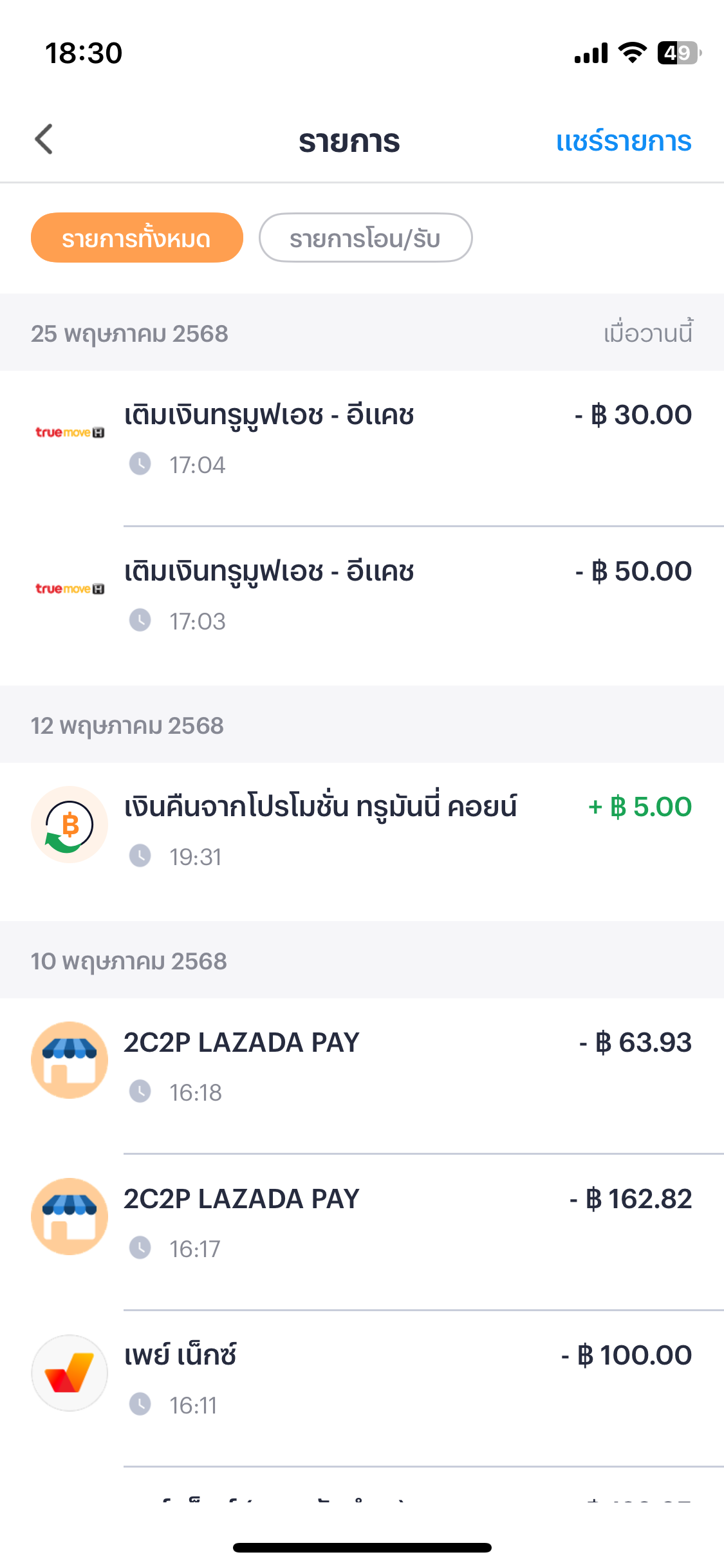View the 5.00 baht promotion cashback entry

(362, 841)
